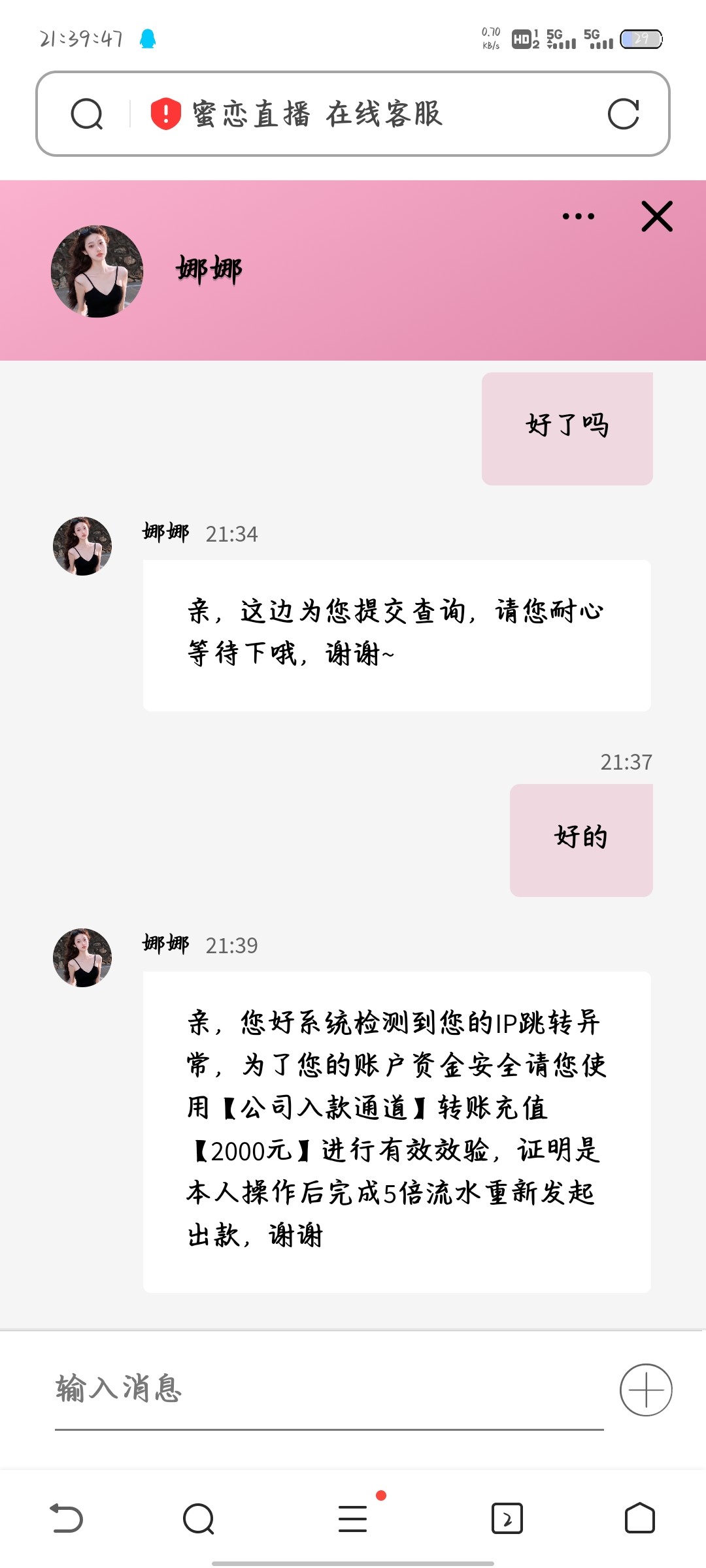
Task: Close the chat with the X button
Action: coord(657,216)
